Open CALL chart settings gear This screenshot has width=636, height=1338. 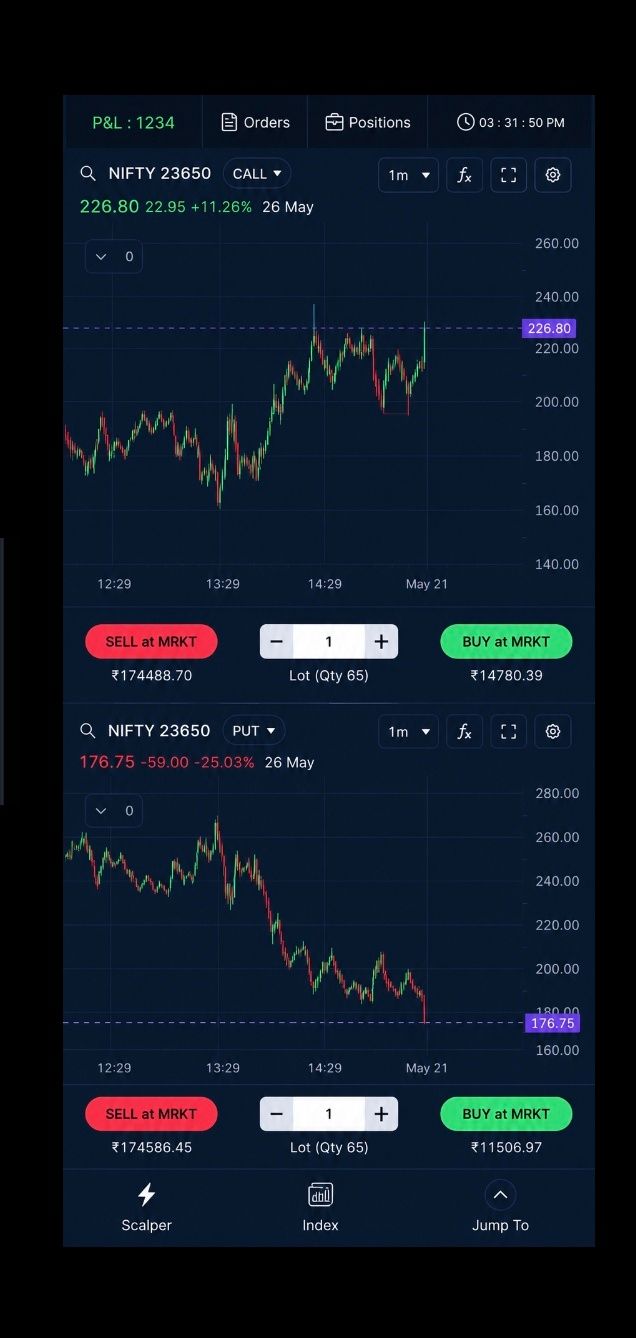[x=552, y=175]
